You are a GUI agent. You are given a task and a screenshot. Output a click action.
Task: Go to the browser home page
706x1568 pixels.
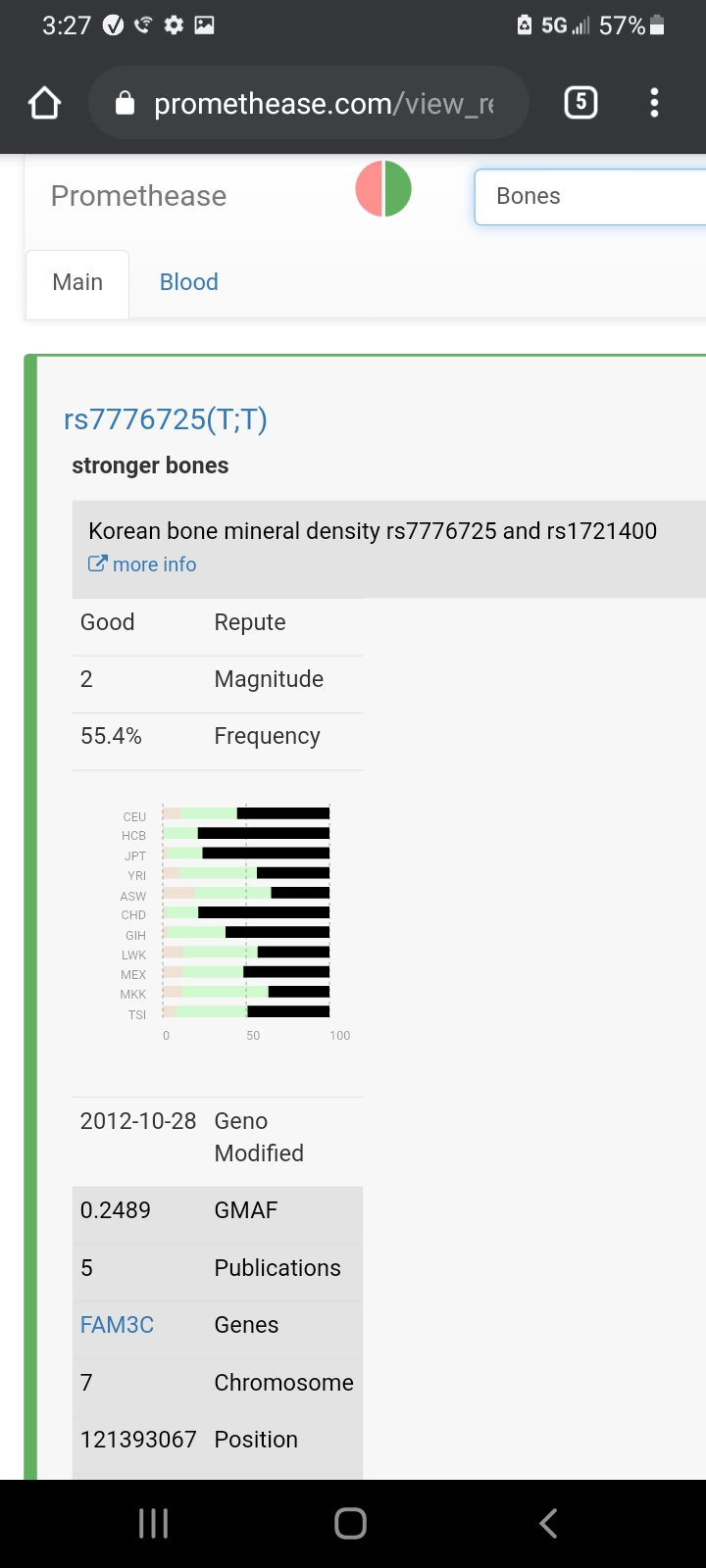45,103
